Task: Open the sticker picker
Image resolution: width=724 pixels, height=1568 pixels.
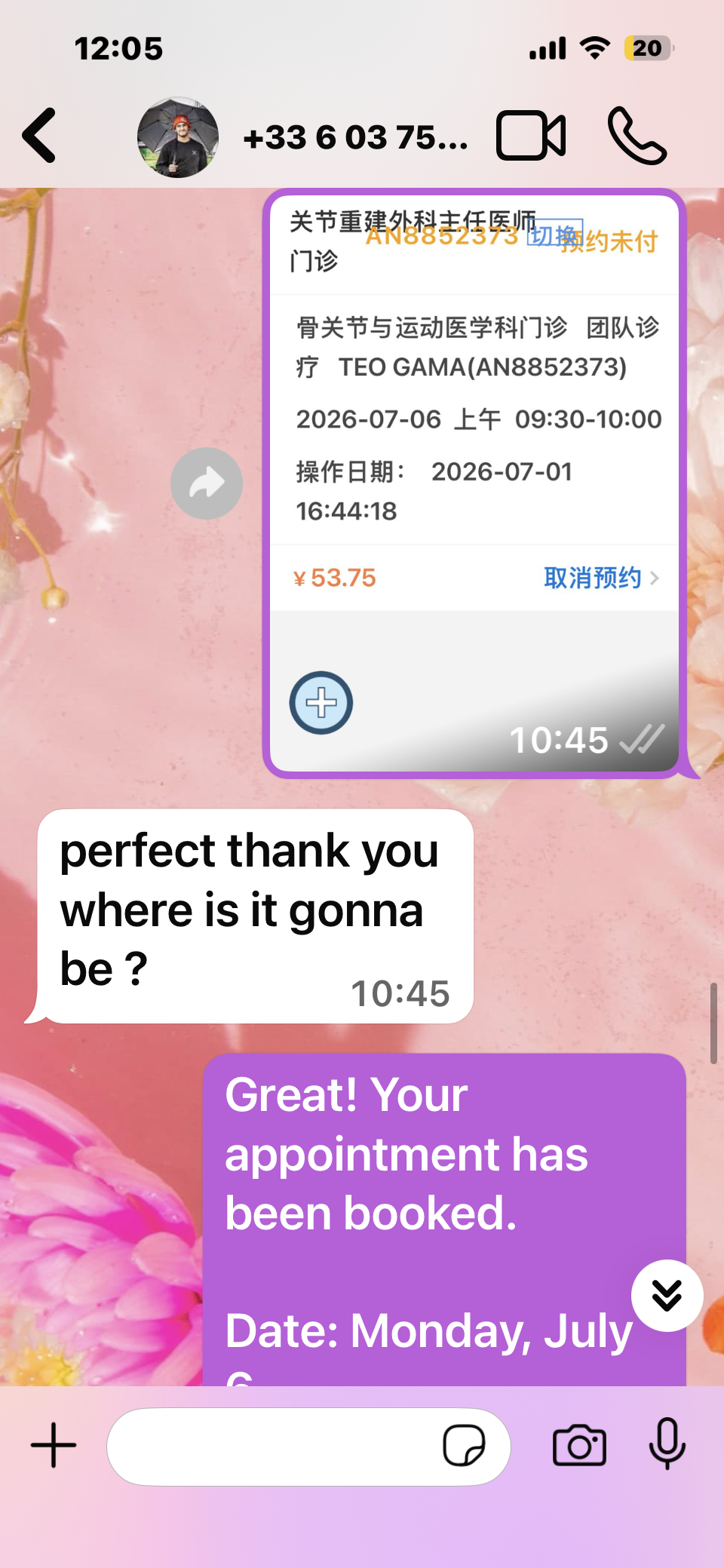Action: 464,1446
